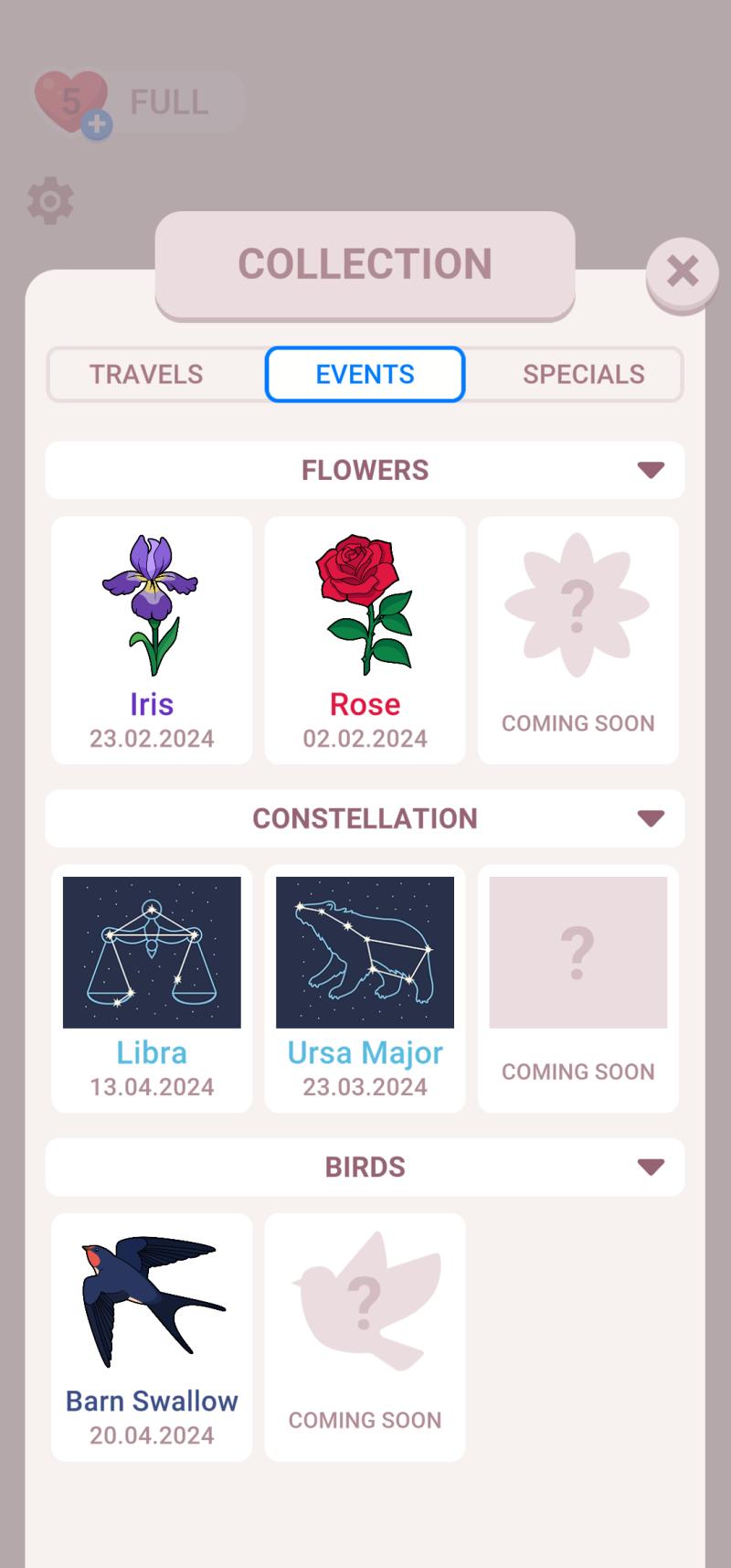Collapse the Flowers section
The width and height of the screenshot is (731, 1568).
point(365,470)
